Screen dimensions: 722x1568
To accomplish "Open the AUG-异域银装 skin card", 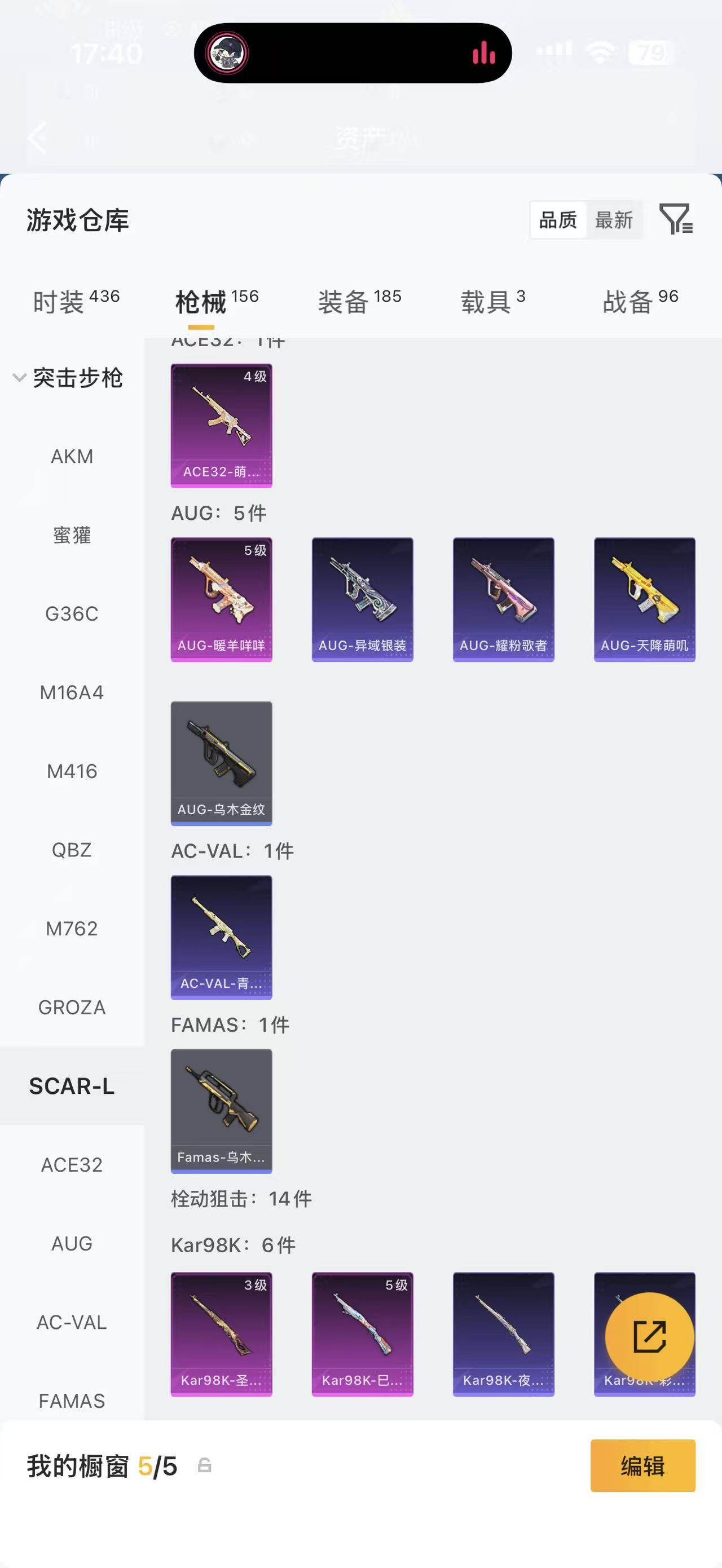I will pyautogui.click(x=363, y=599).
